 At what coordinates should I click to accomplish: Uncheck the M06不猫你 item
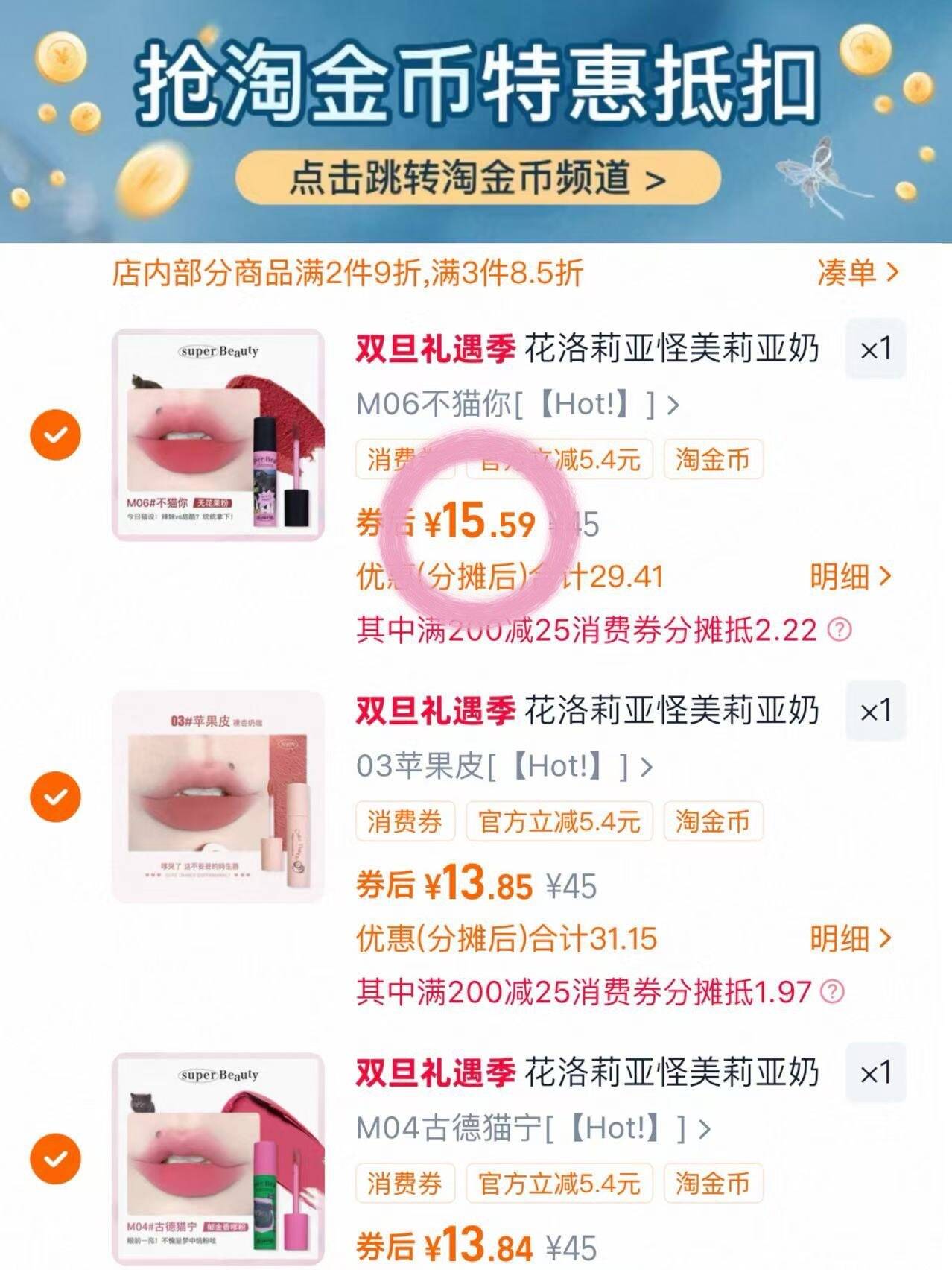(55, 435)
